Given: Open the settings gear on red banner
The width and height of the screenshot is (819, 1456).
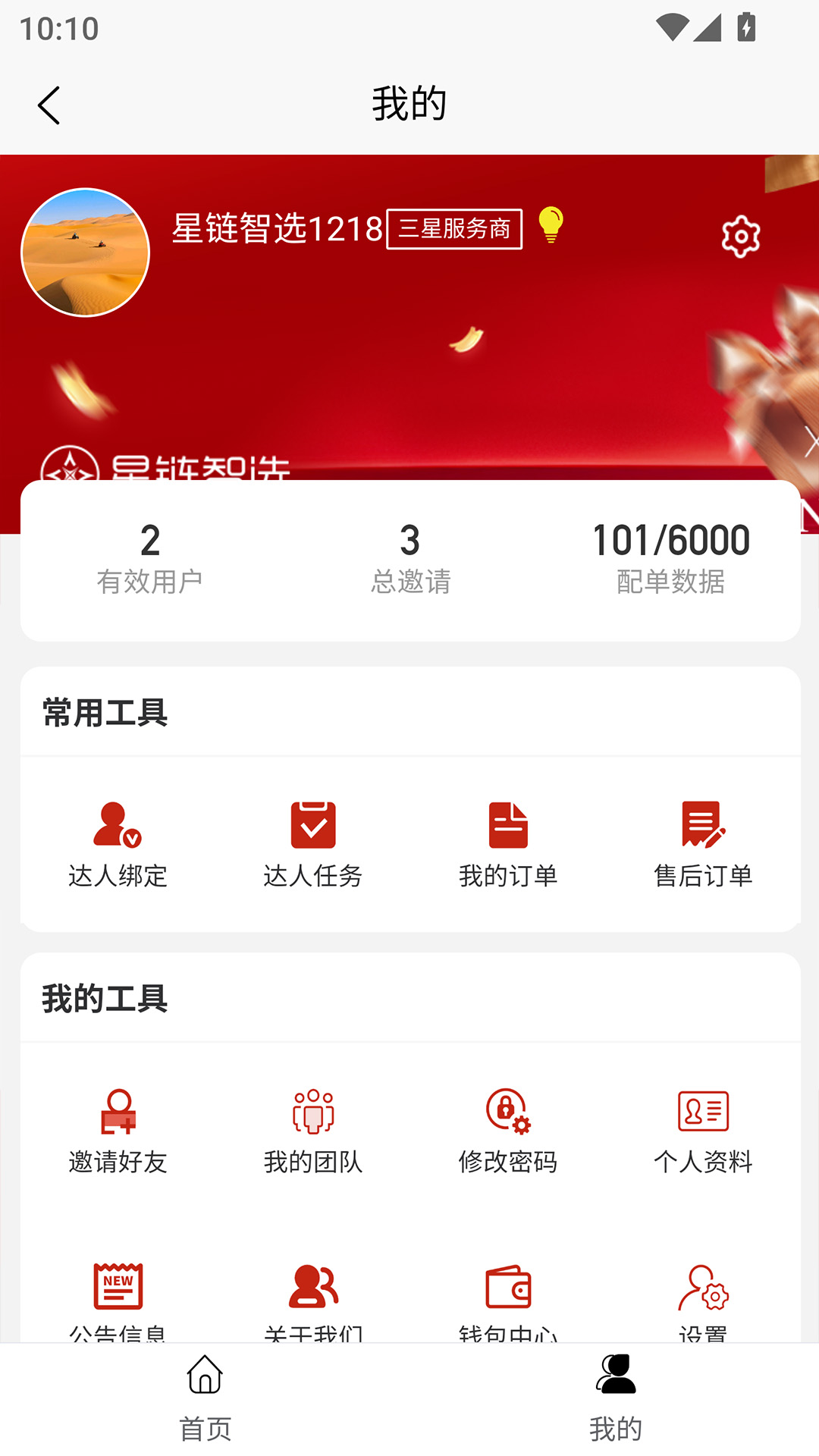Looking at the screenshot, I should coord(741,235).
